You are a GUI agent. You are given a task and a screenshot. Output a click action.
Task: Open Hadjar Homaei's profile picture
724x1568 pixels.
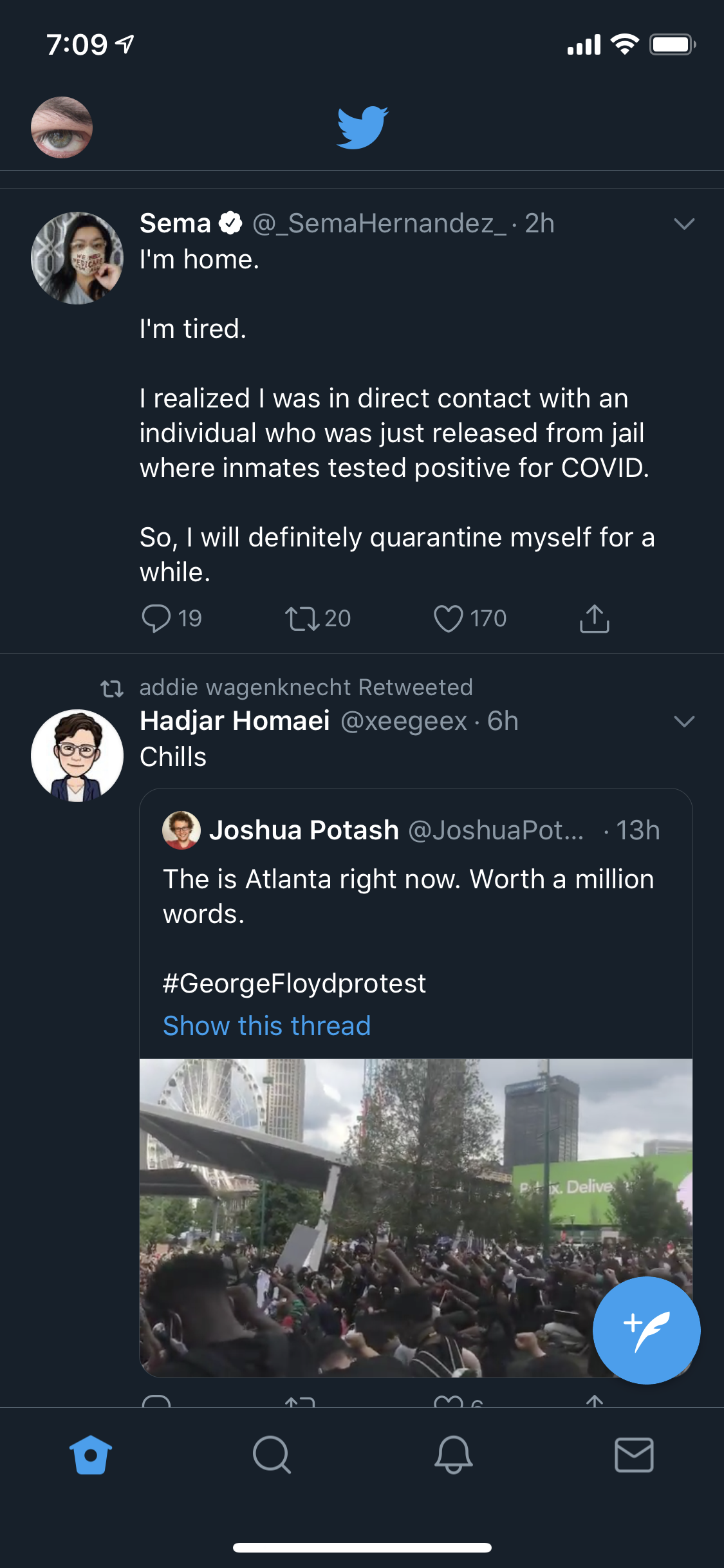[x=77, y=756]
